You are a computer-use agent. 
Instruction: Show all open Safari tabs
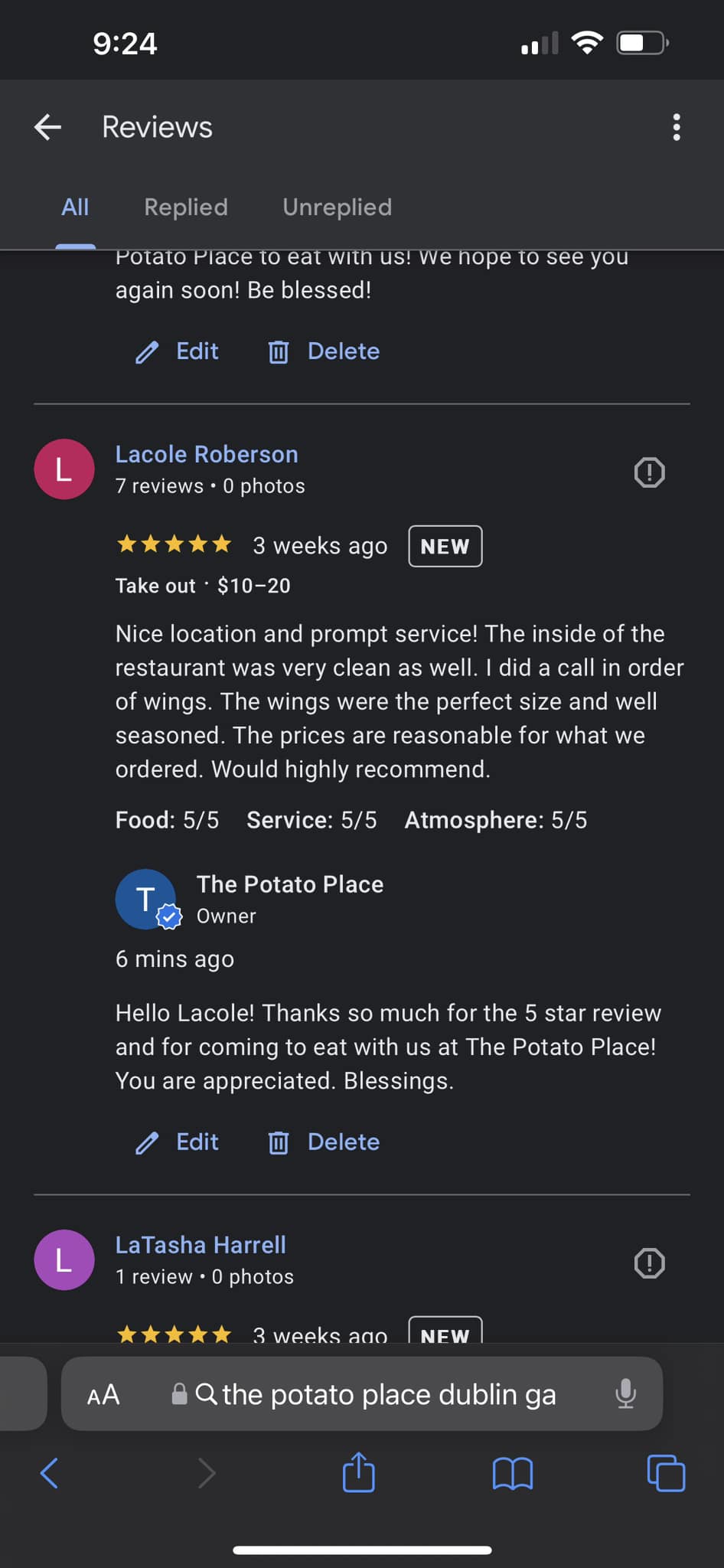(x=666, y=1472)
